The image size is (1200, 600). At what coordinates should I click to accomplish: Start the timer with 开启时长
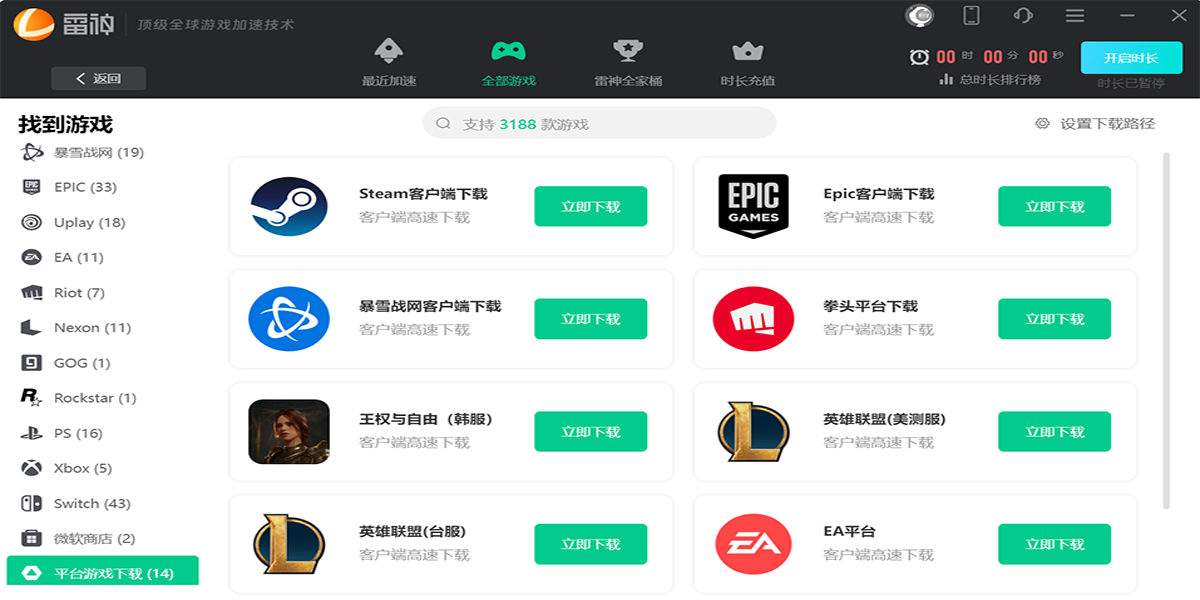click(x=1131, y=58)
